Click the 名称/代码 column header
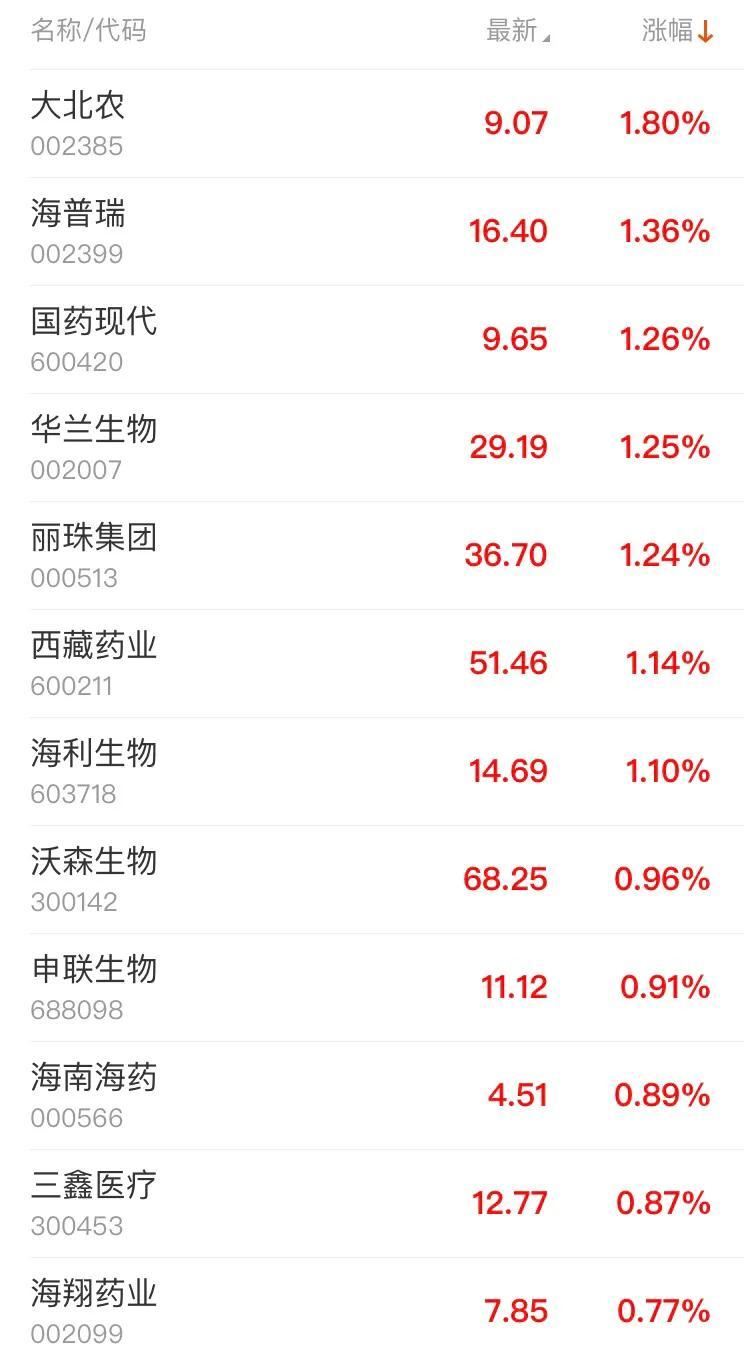This screenshot has width=750, height=1360. 88,31
